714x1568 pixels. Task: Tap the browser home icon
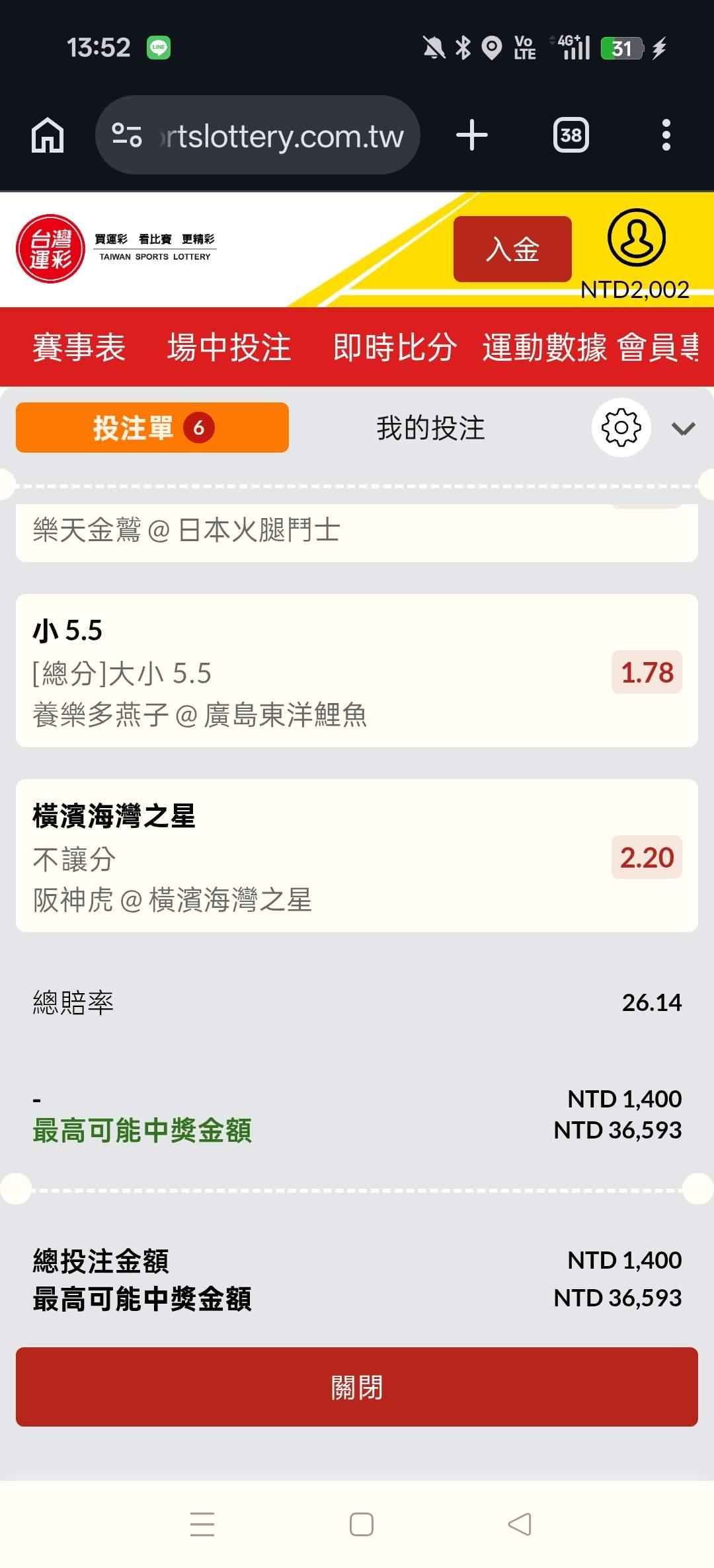click(48, 135)
